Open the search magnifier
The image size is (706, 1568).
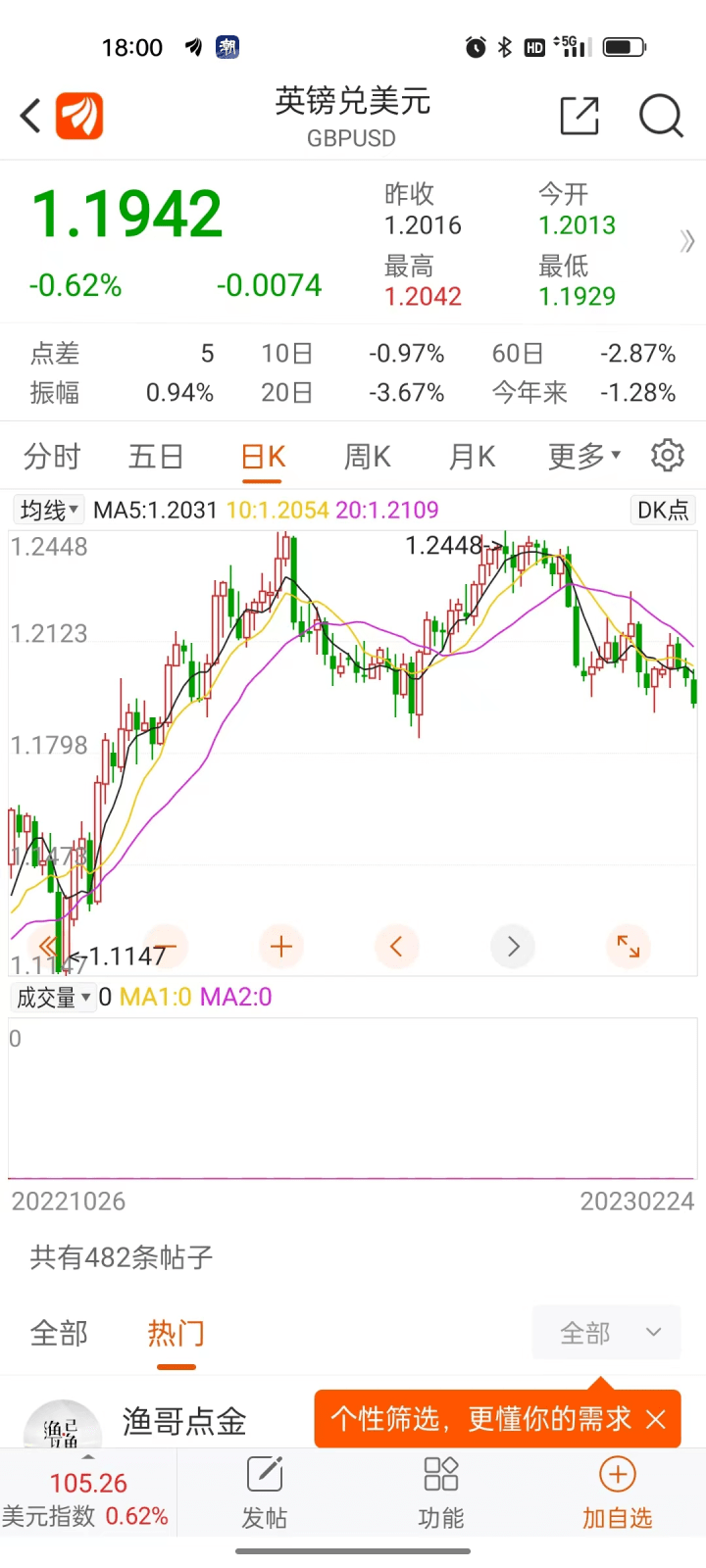tap(660, 116)
